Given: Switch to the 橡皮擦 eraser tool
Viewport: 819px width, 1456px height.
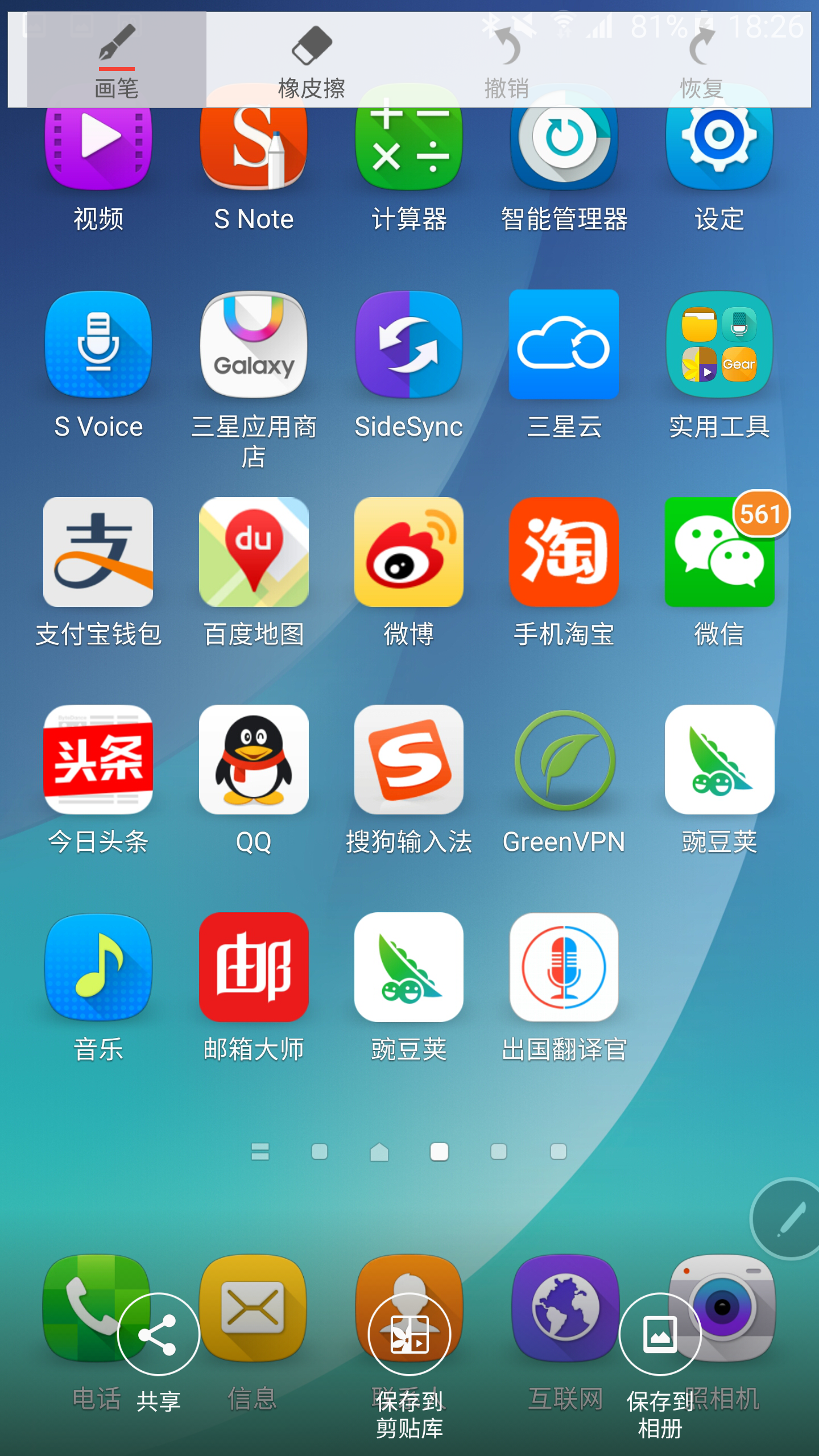Looking at the screenshot, I should pos(311,60).
